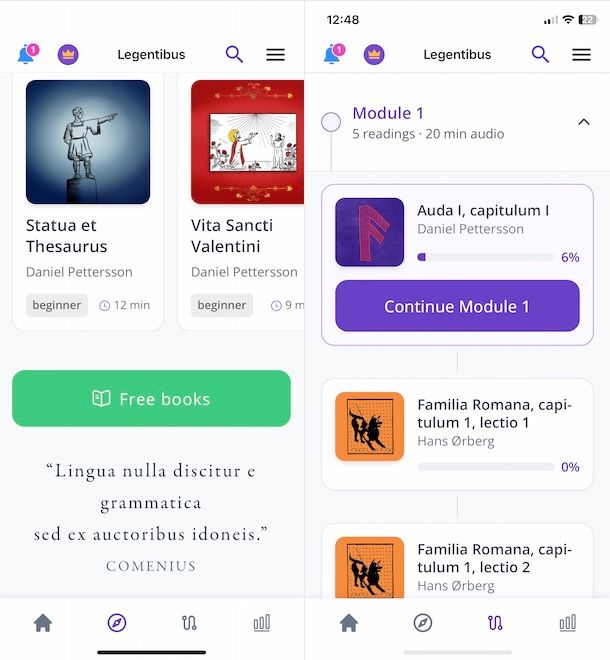Open search on the Module 1 screen

tap(540, 55)
